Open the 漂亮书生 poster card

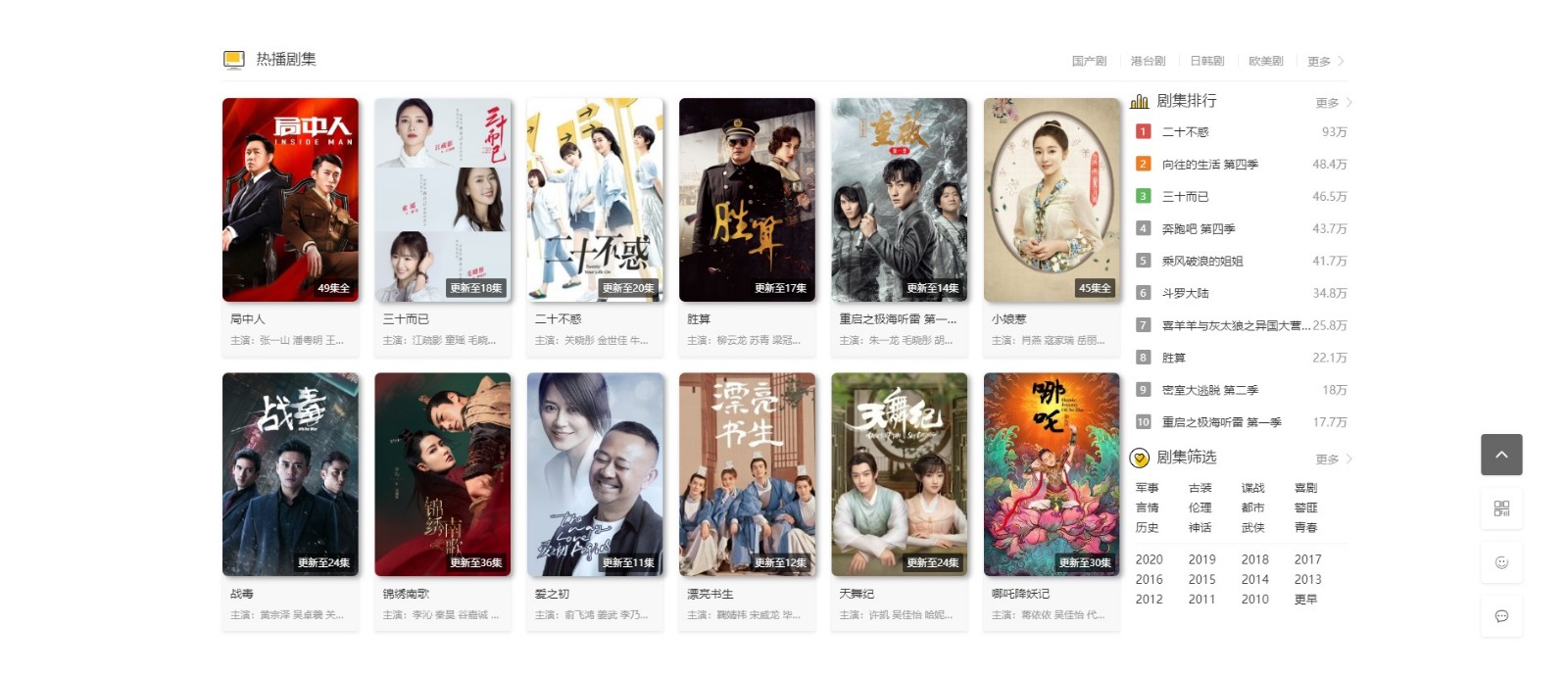(x=747, y=474)
